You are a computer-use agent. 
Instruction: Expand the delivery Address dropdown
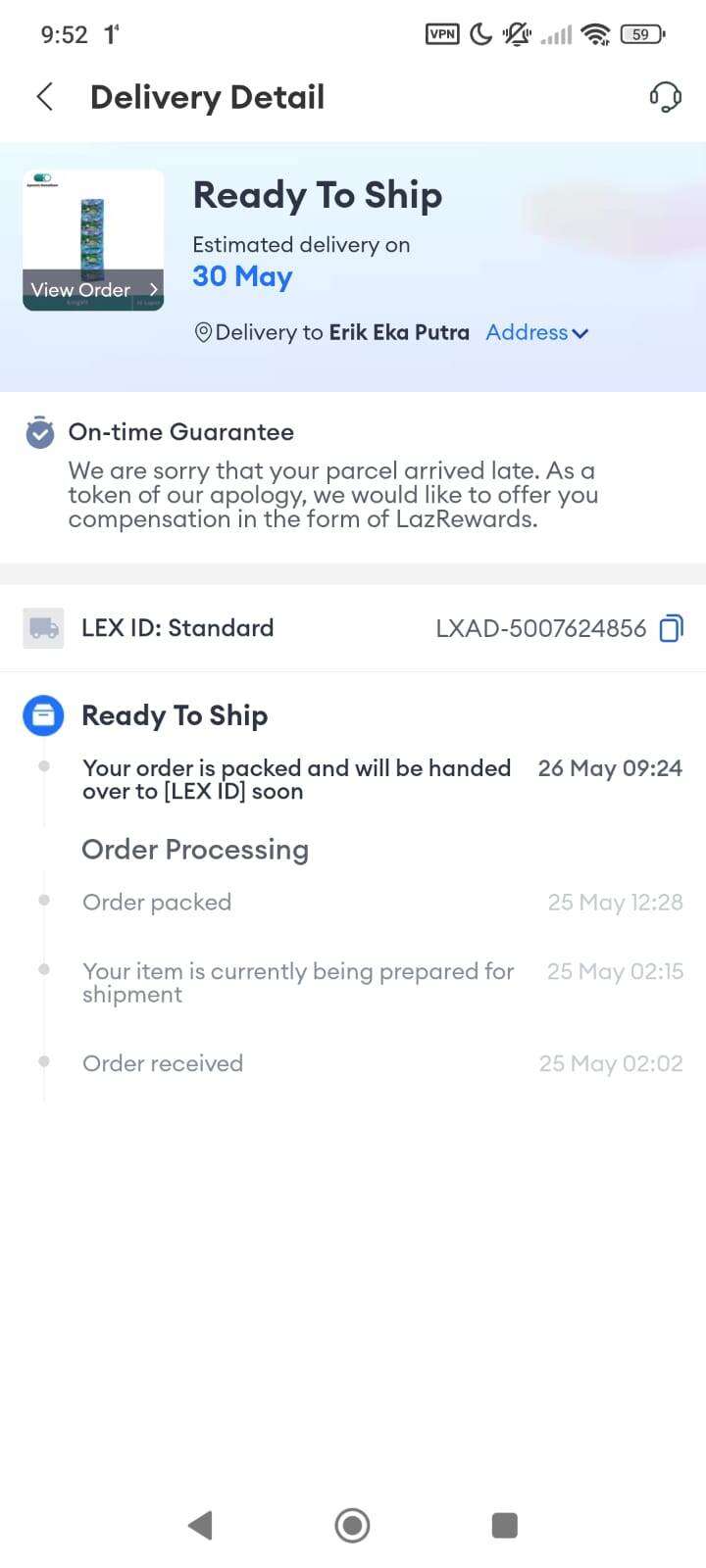pos(537,332)
